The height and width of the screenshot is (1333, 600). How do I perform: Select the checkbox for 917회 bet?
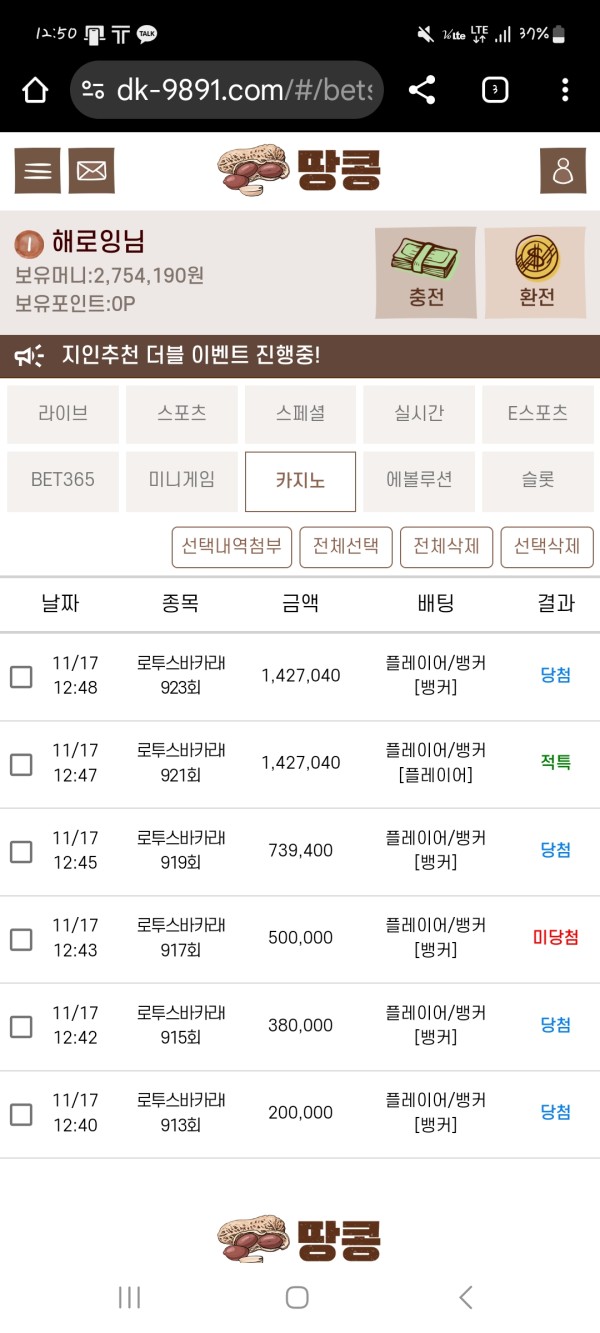(x=21, y=939)
